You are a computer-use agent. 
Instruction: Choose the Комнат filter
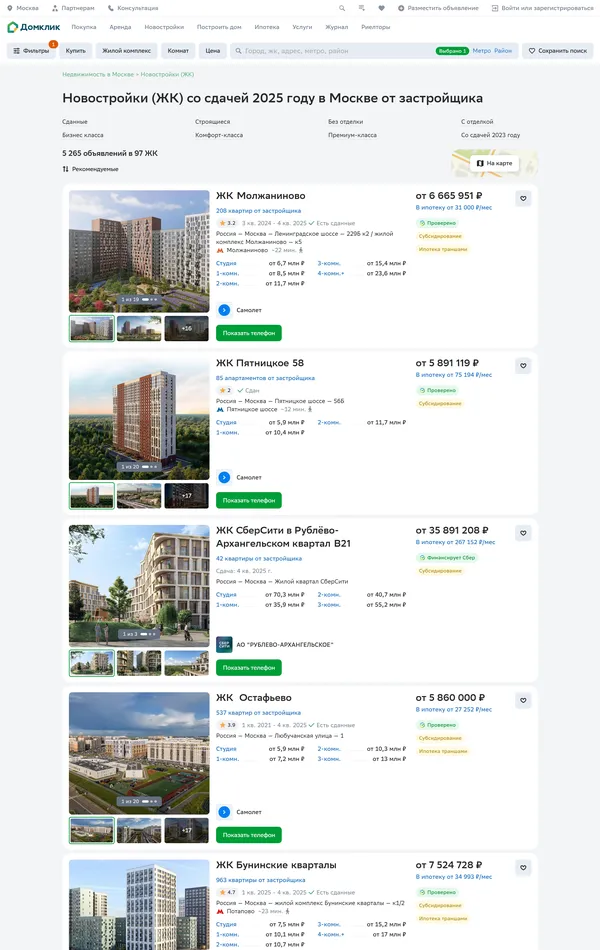(178, 50)
